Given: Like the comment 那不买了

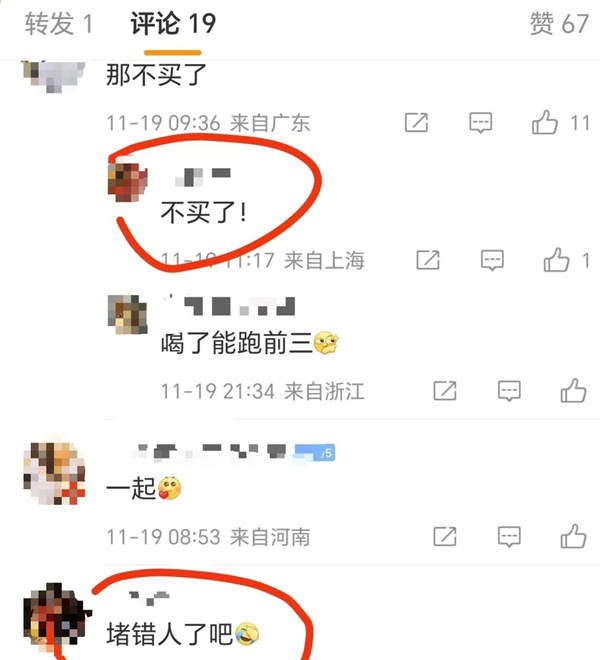Looking at the screenshot, I should 546,123.
